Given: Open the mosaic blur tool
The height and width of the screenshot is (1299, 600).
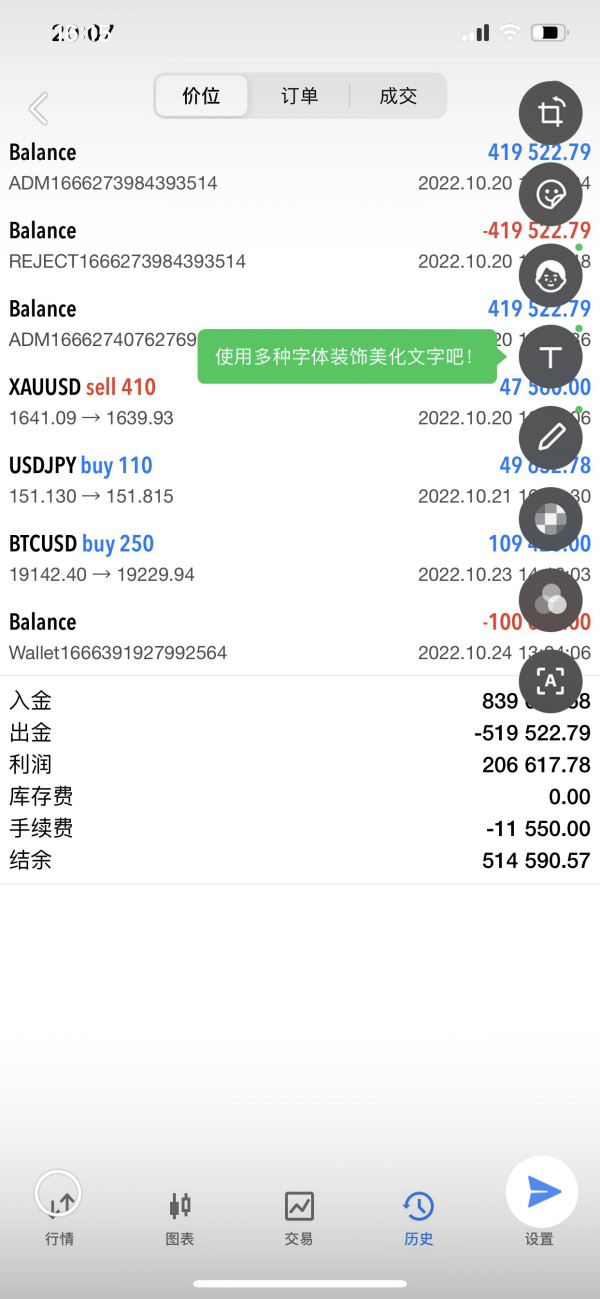Looking at the screenshot, I should (551, 520).
